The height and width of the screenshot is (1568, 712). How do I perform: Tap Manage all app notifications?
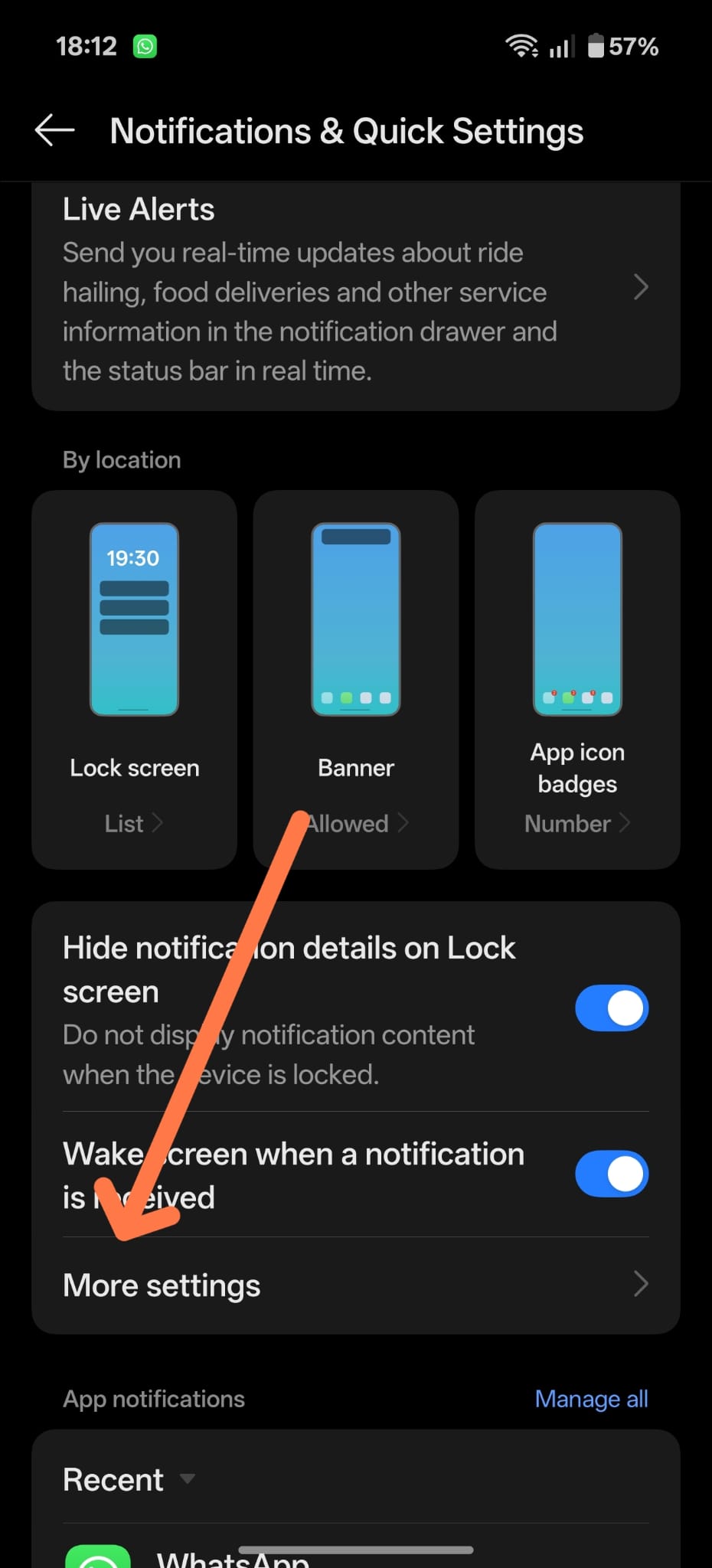pos(591,1399)
